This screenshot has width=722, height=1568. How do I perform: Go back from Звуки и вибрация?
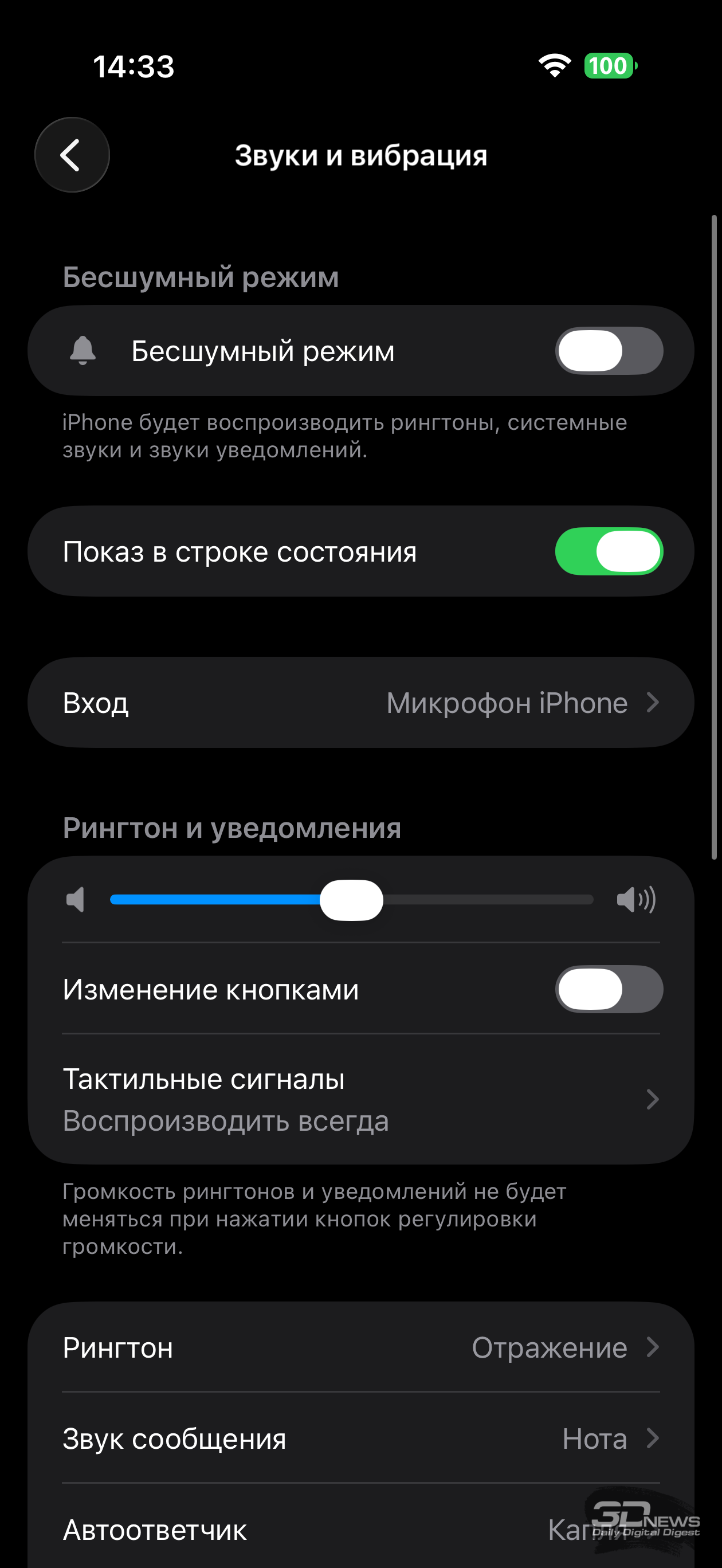72,155
